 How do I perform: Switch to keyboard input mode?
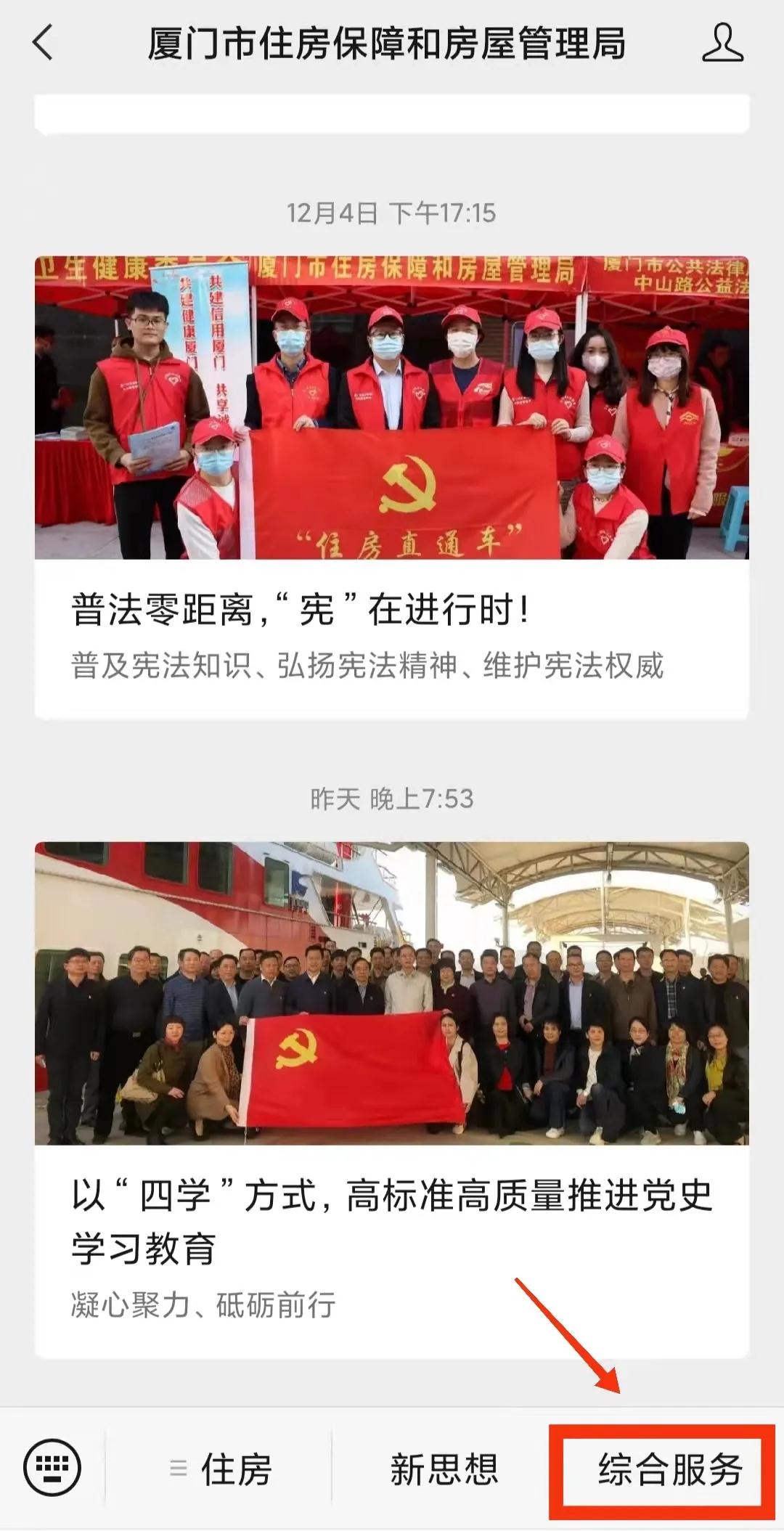tap(52, 1468)
